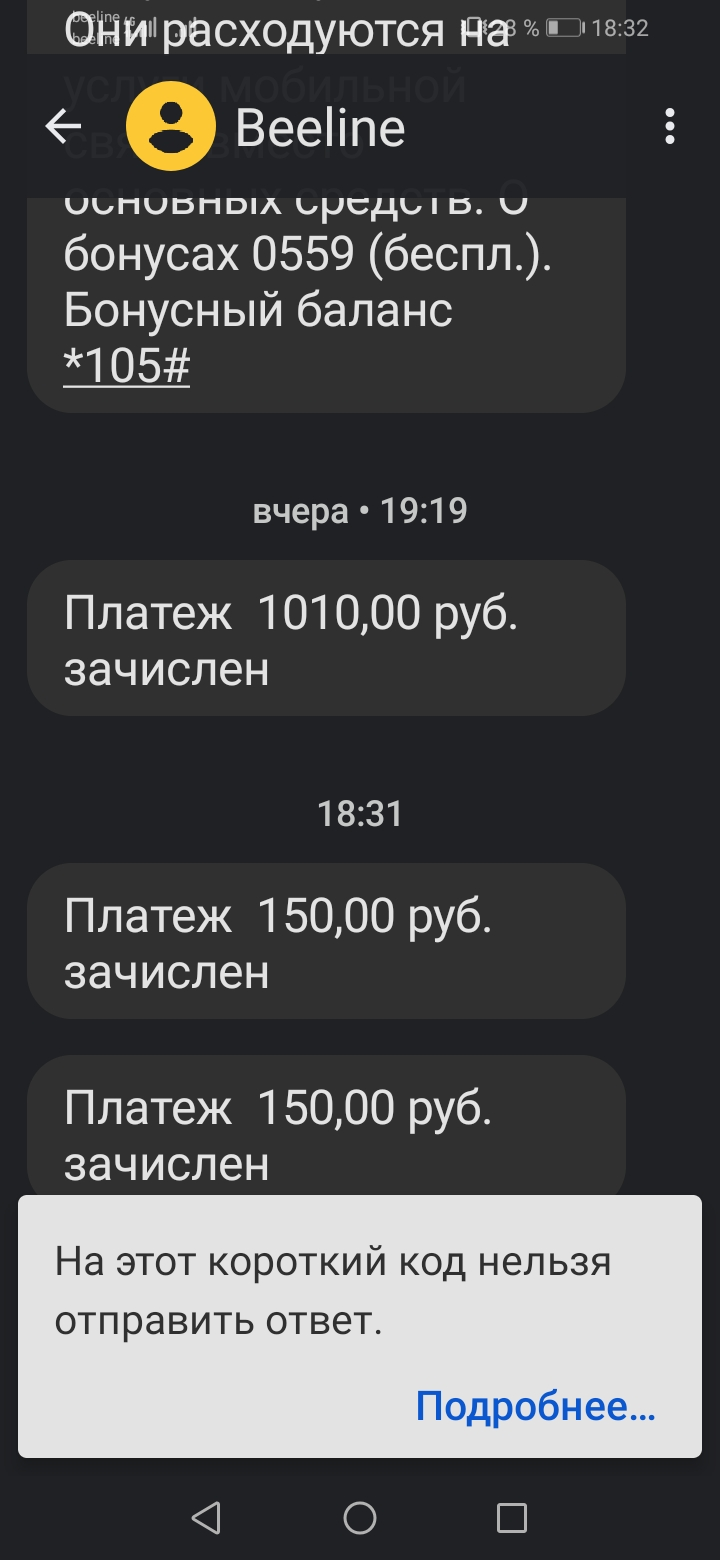Tap the system home navigation button
Image resolution: width=720 pixels, height=1560 pixels.
coord(360,1518)
